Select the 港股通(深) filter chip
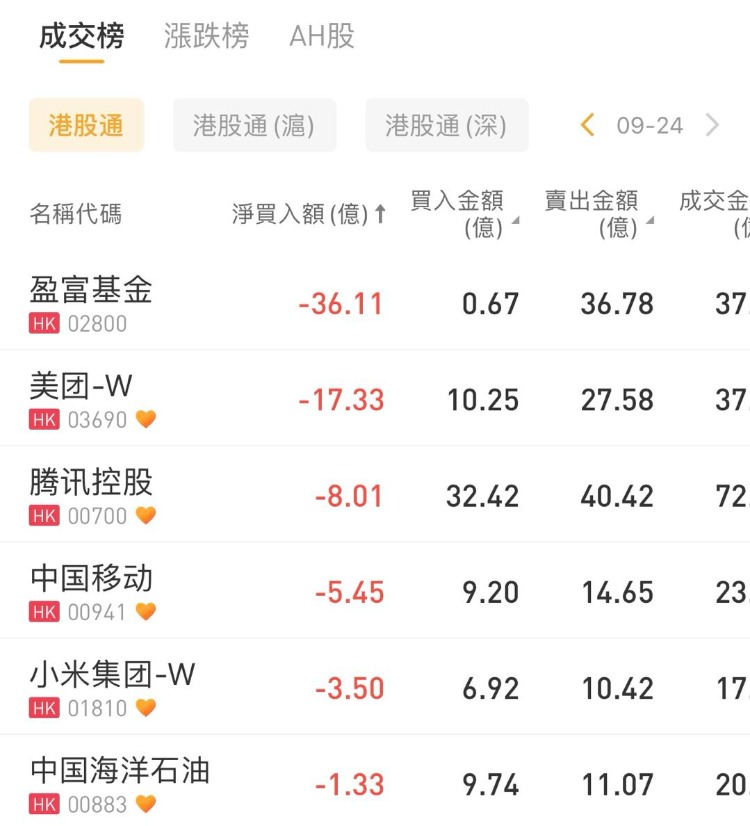The height and width of the screenshot is (826, 750). click(x=446, y=125)
